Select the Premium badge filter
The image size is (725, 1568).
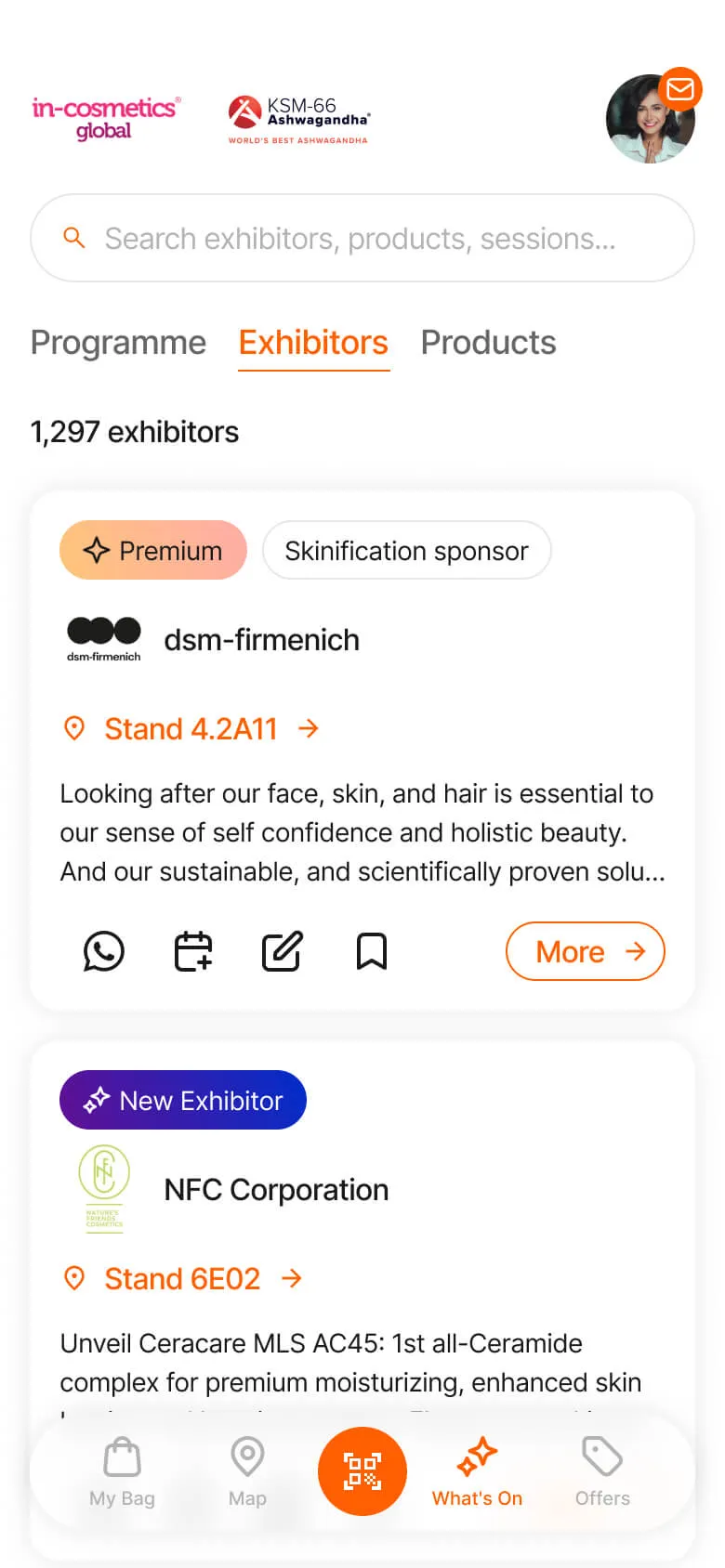pos(152,550)
